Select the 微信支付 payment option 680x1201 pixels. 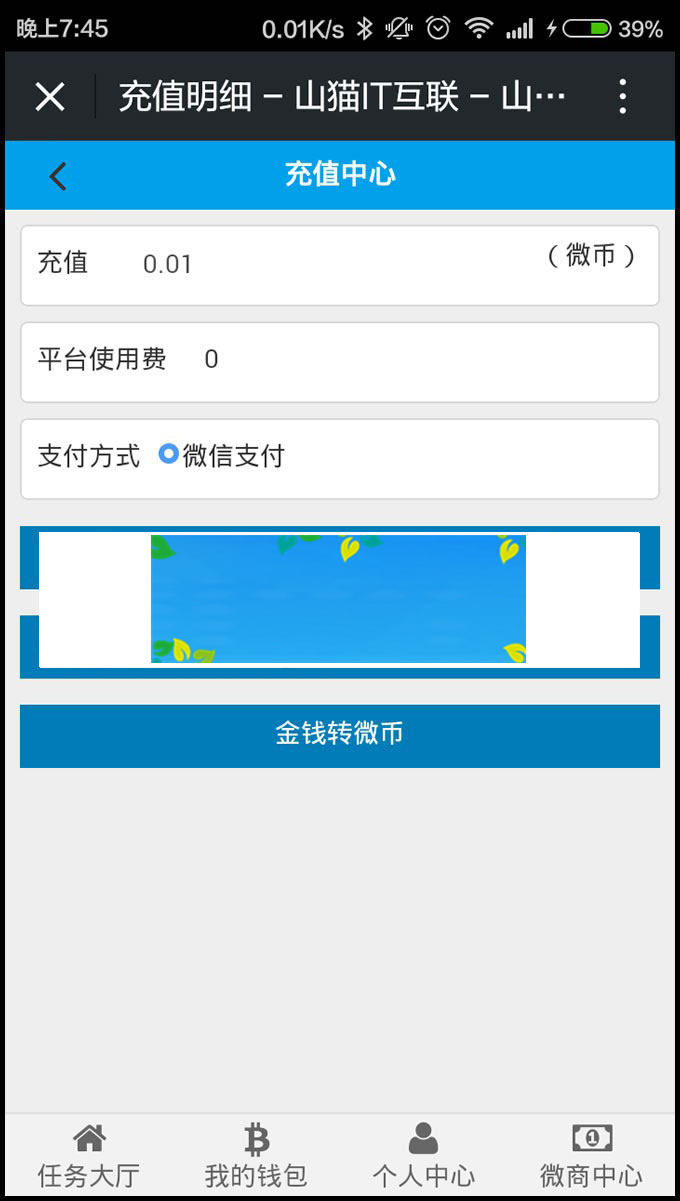(169, 455)
